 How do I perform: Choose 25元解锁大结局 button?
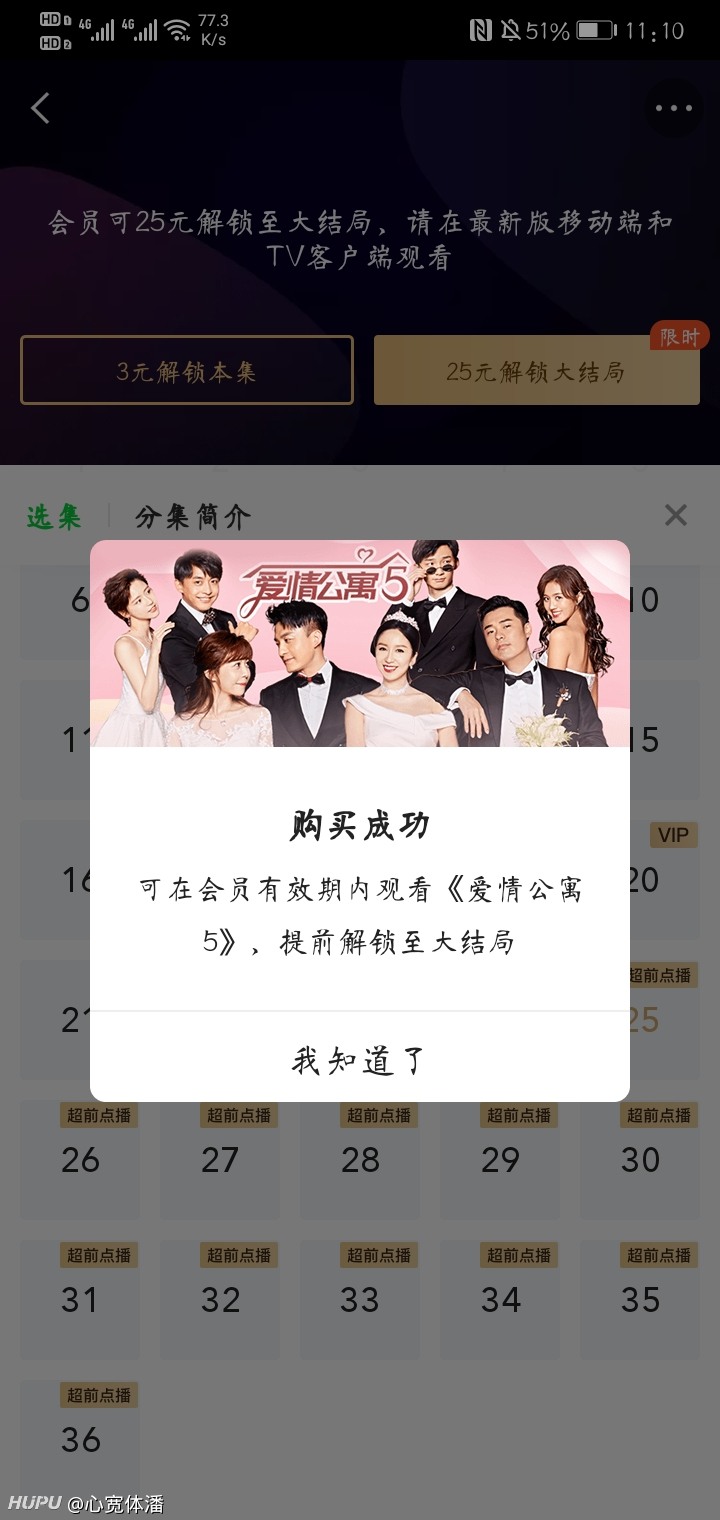click(537, 370)
